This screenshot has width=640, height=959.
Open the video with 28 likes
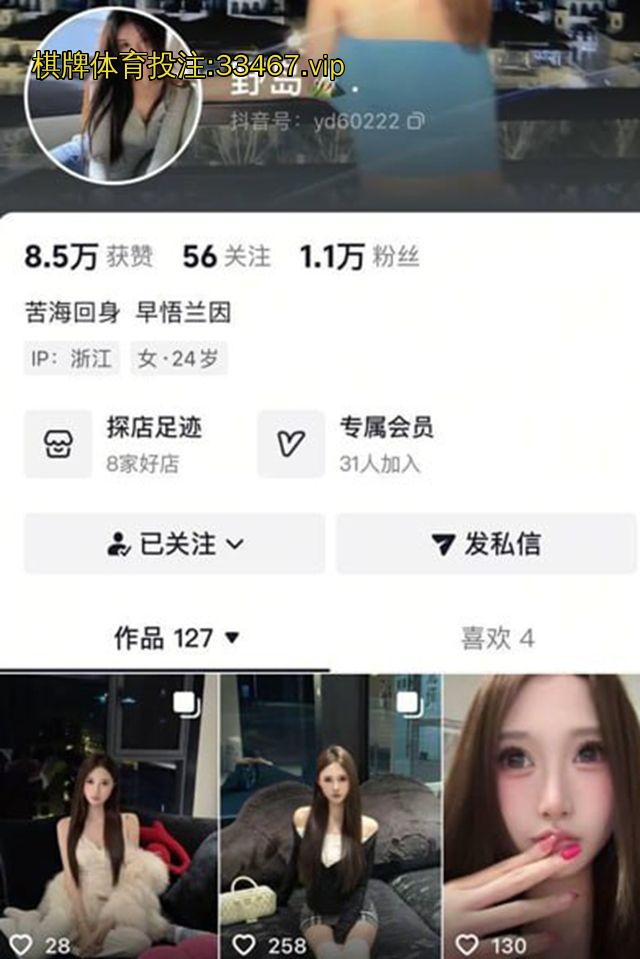(107, 815)
